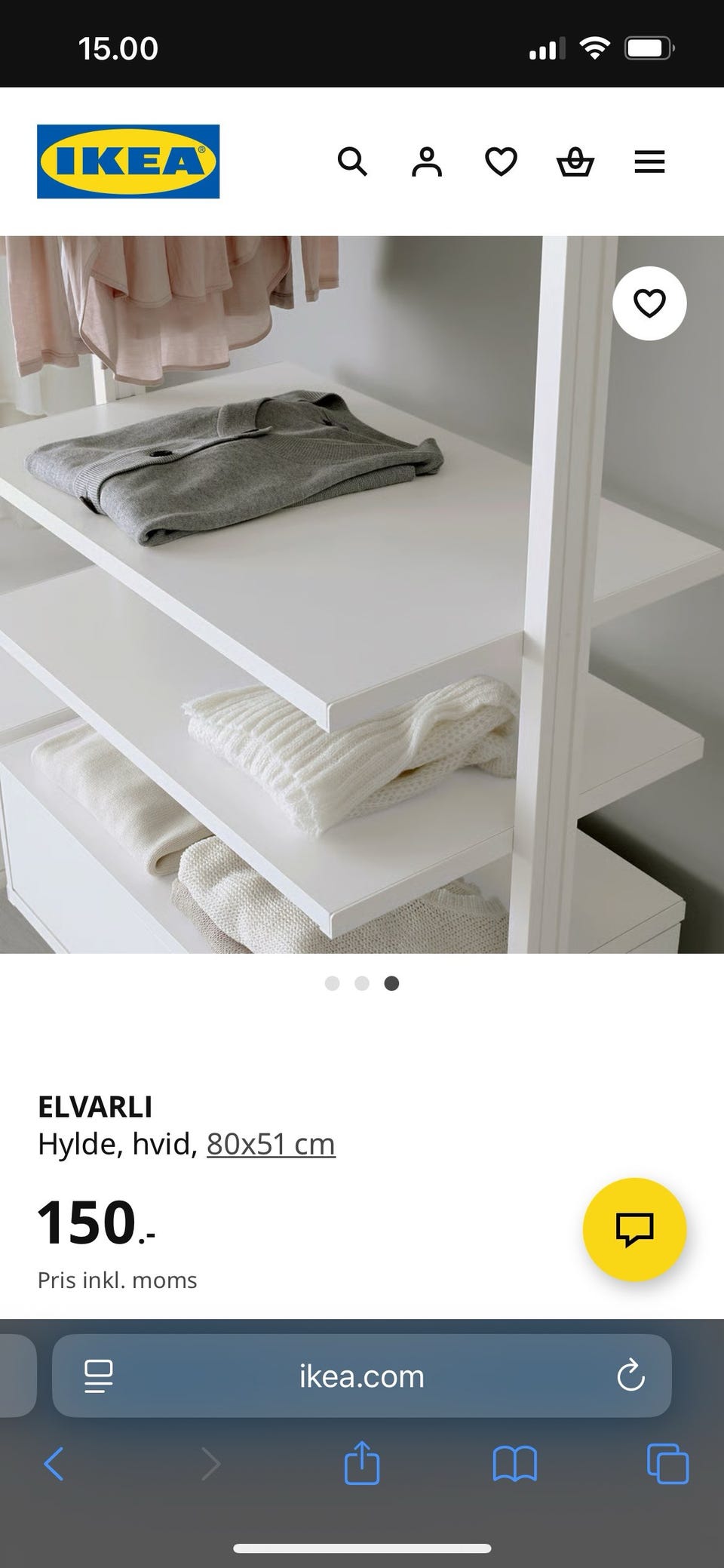Share the page via Safari share icon

coord(364,1465)
